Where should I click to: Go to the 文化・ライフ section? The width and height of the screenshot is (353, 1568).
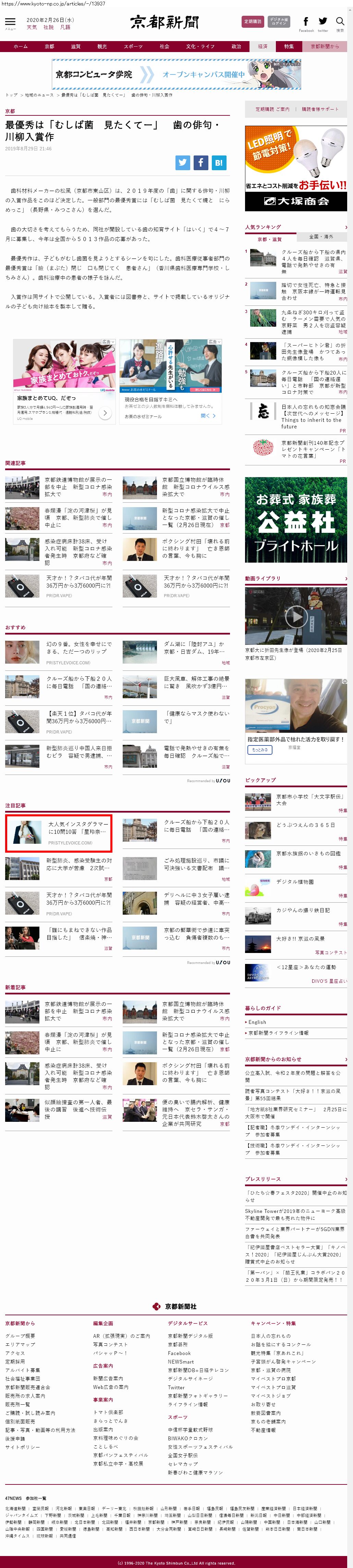(200, 46)
